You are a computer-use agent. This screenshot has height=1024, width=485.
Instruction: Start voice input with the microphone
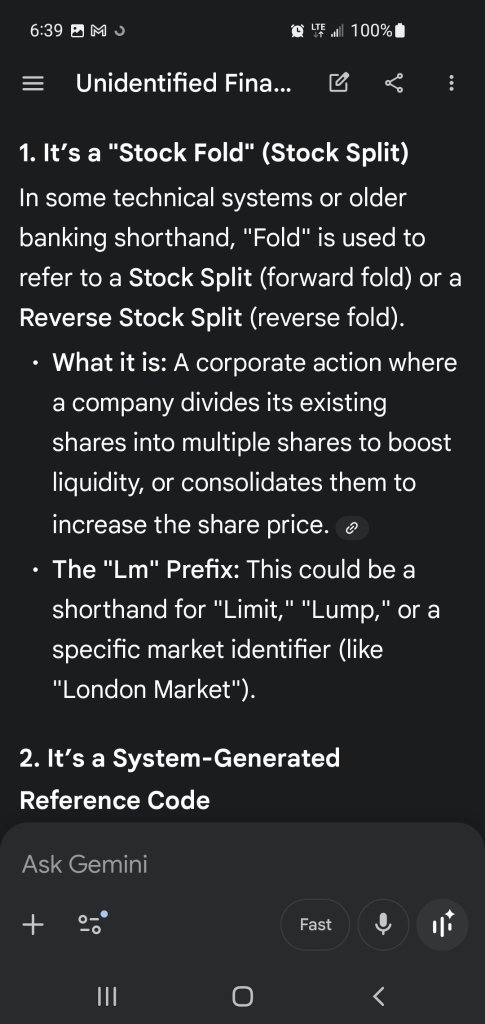(x=384, y=925)
